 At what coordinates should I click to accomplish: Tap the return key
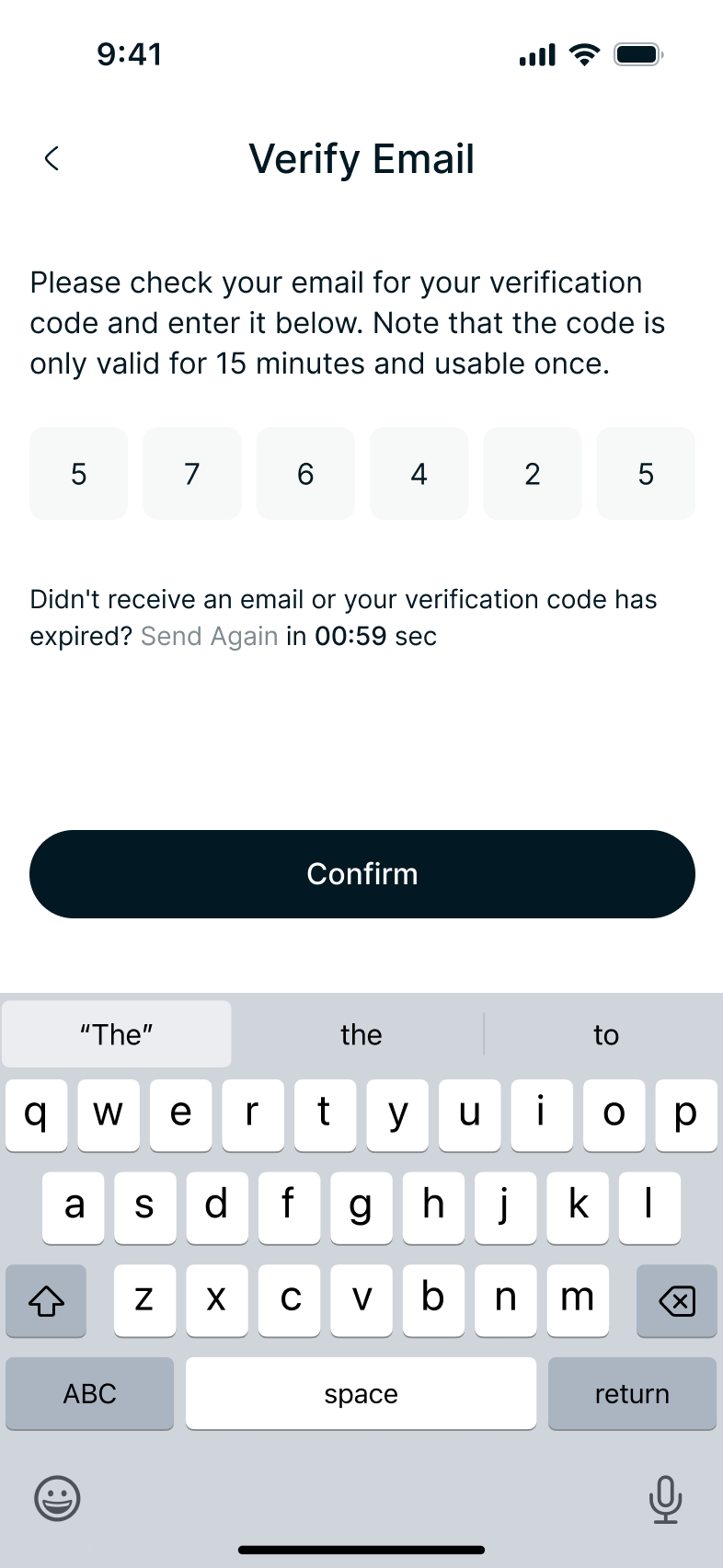(x=632, y=1393)
